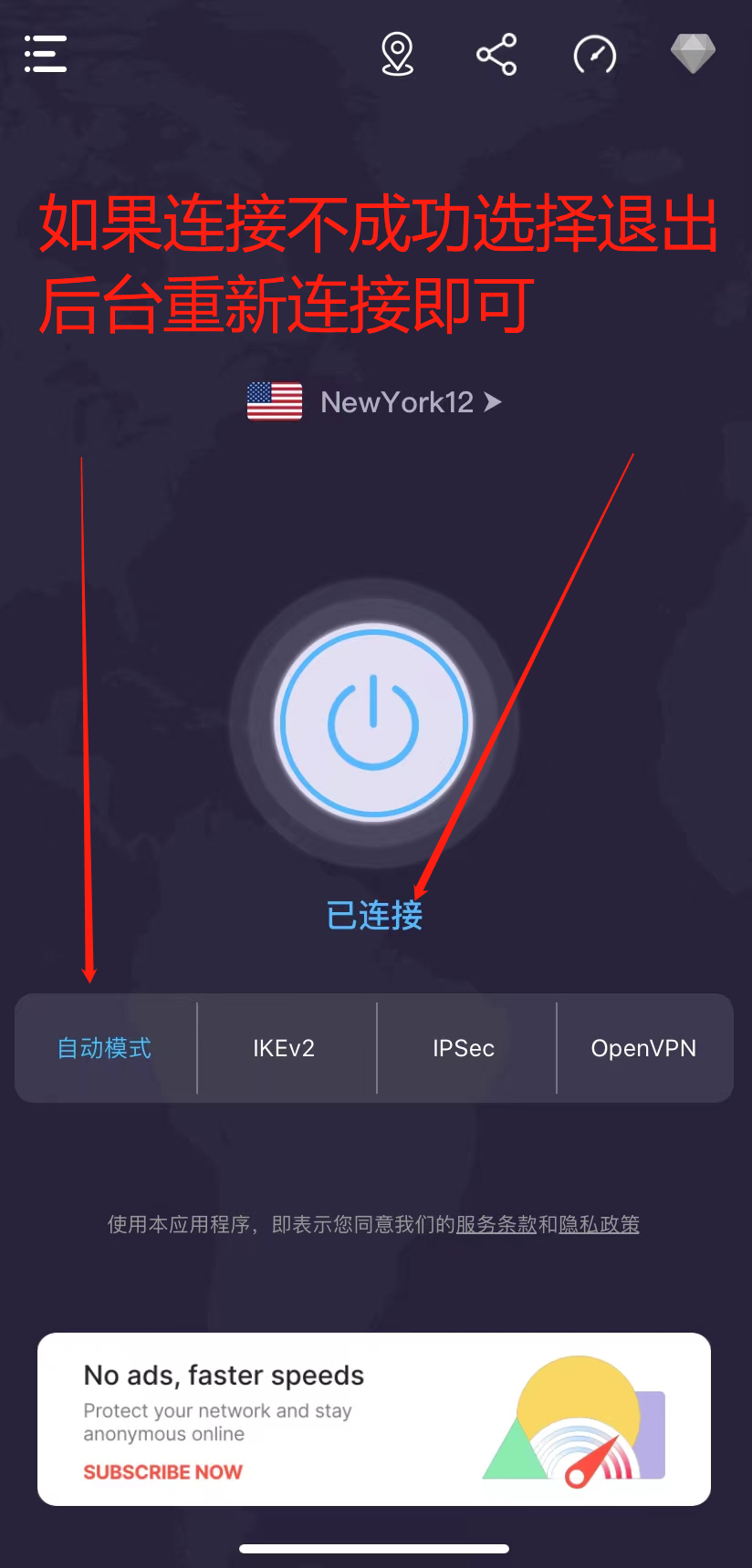This screenshot has height=1568, width=752.
Task: Open the speed test gauge
Action: [595, 54]
